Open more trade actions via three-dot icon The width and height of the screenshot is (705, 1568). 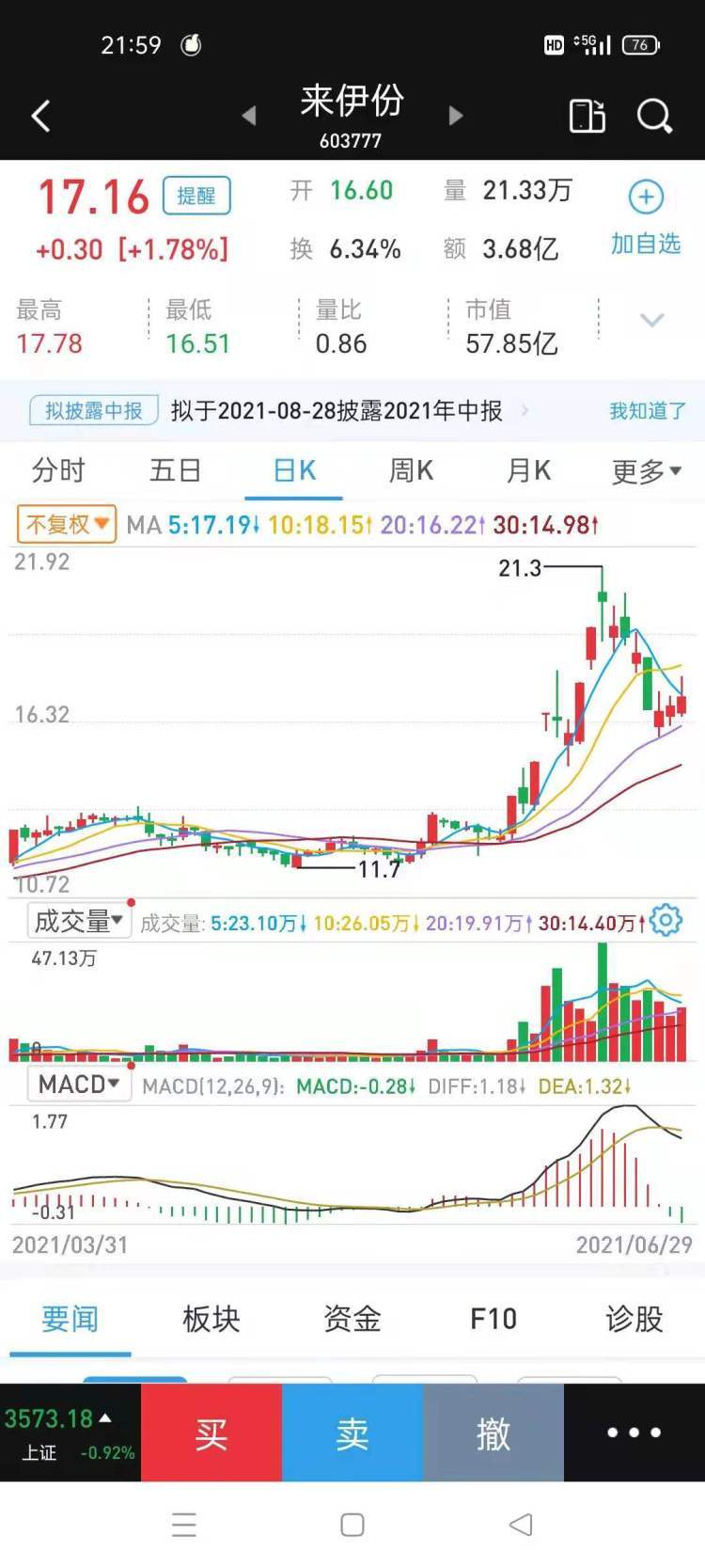[633, 1432]
